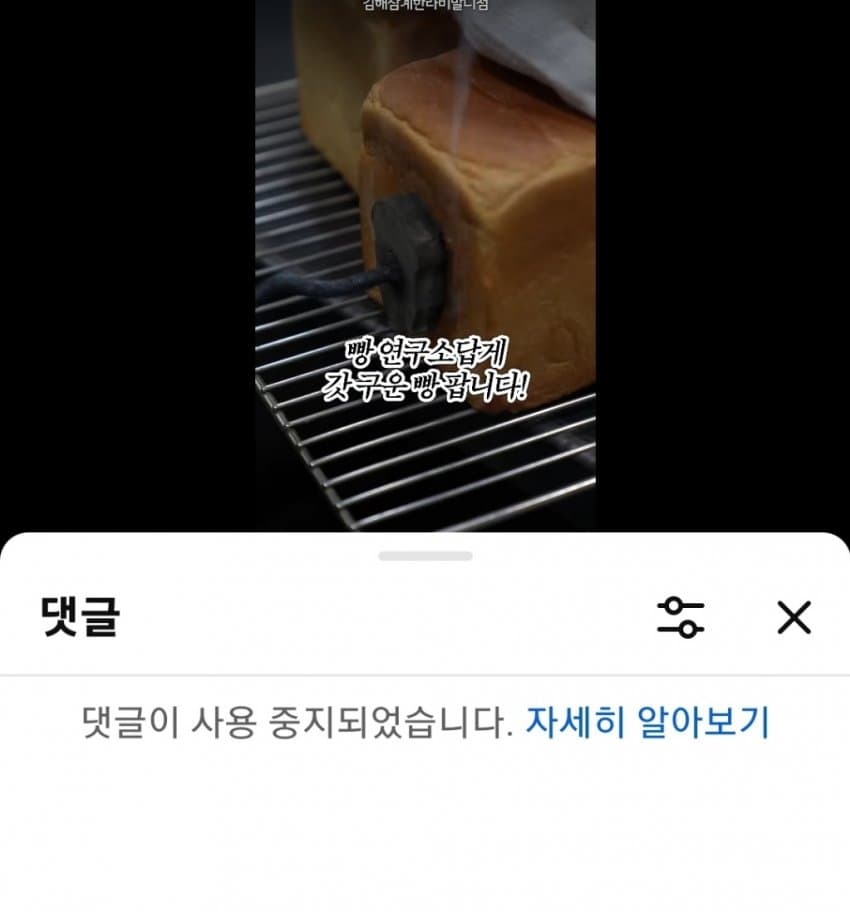
Task: Open the comment sort filter icon
Action: pyautogui.click(x=680, y=617)
